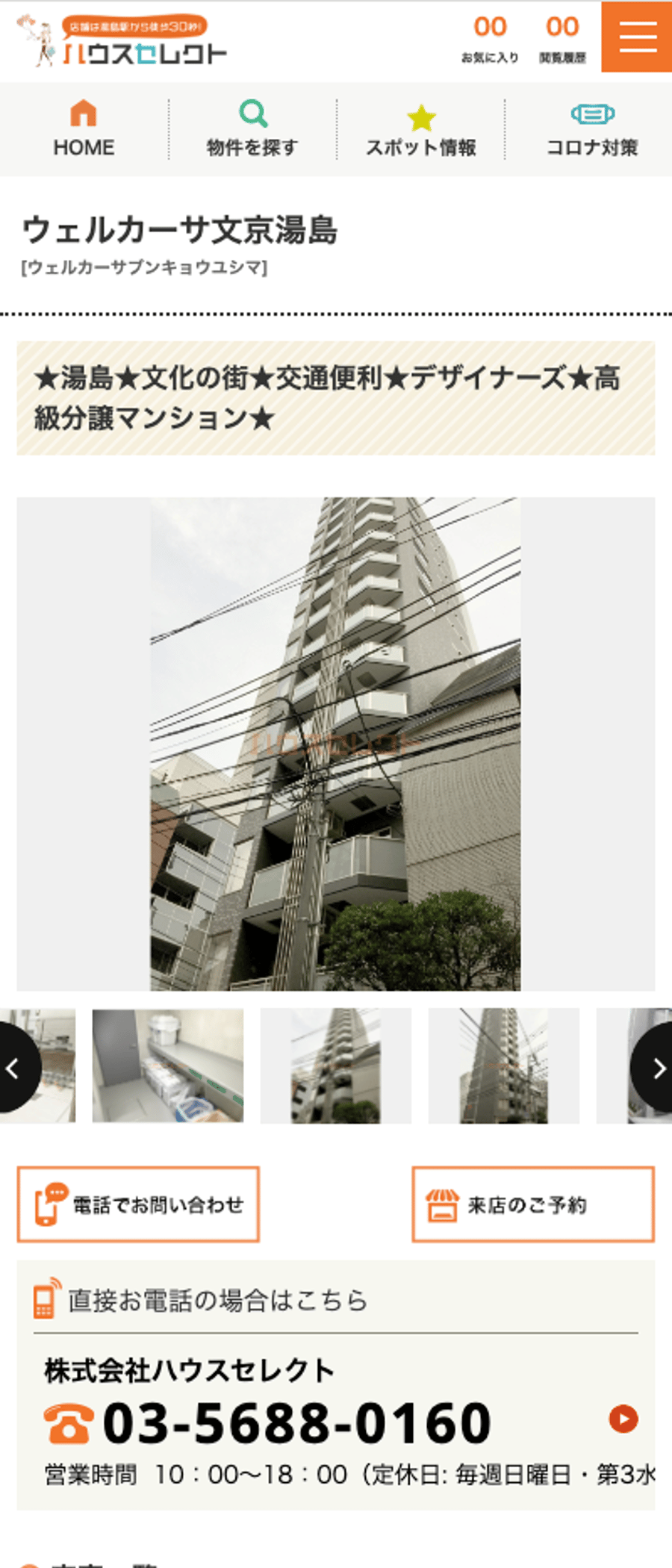Call 03-5688-0160 phone number
The width and height of the screenshot is (672, 1568).
(296, 1422)
